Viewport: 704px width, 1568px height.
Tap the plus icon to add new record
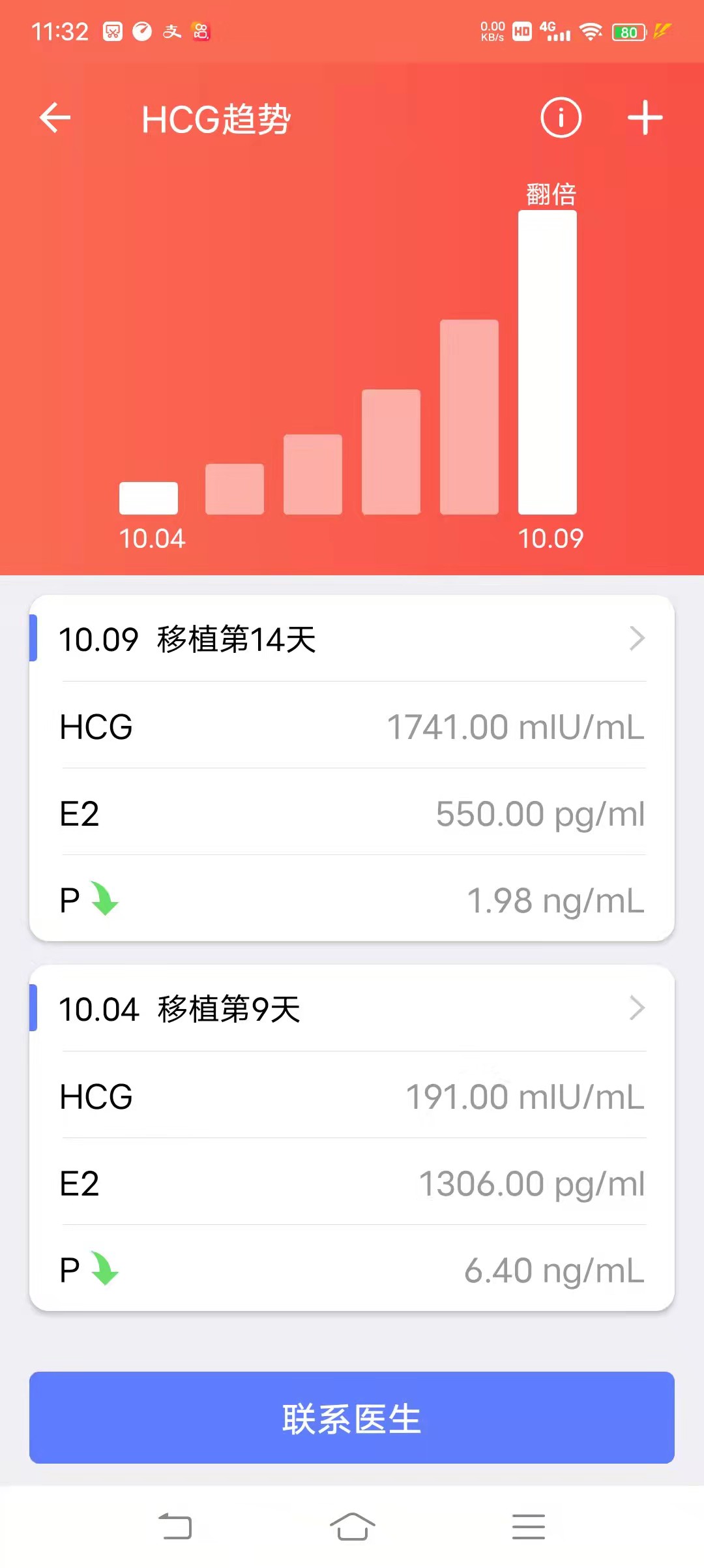644,117
